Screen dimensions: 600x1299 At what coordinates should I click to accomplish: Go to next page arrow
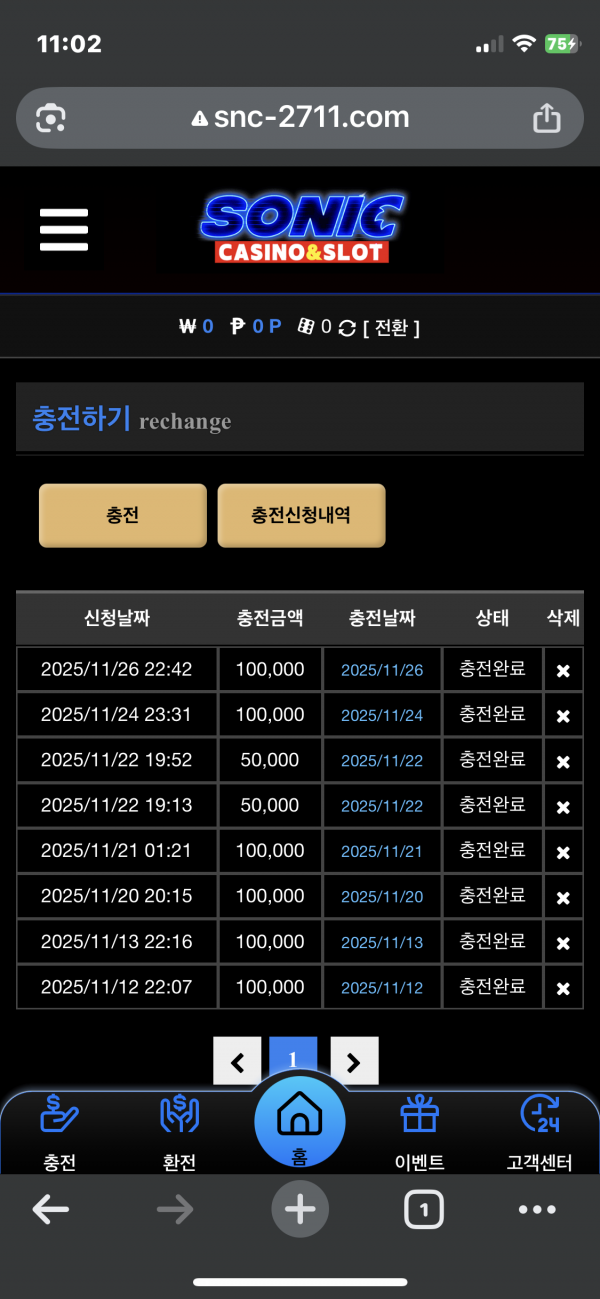pos(354,1061)
